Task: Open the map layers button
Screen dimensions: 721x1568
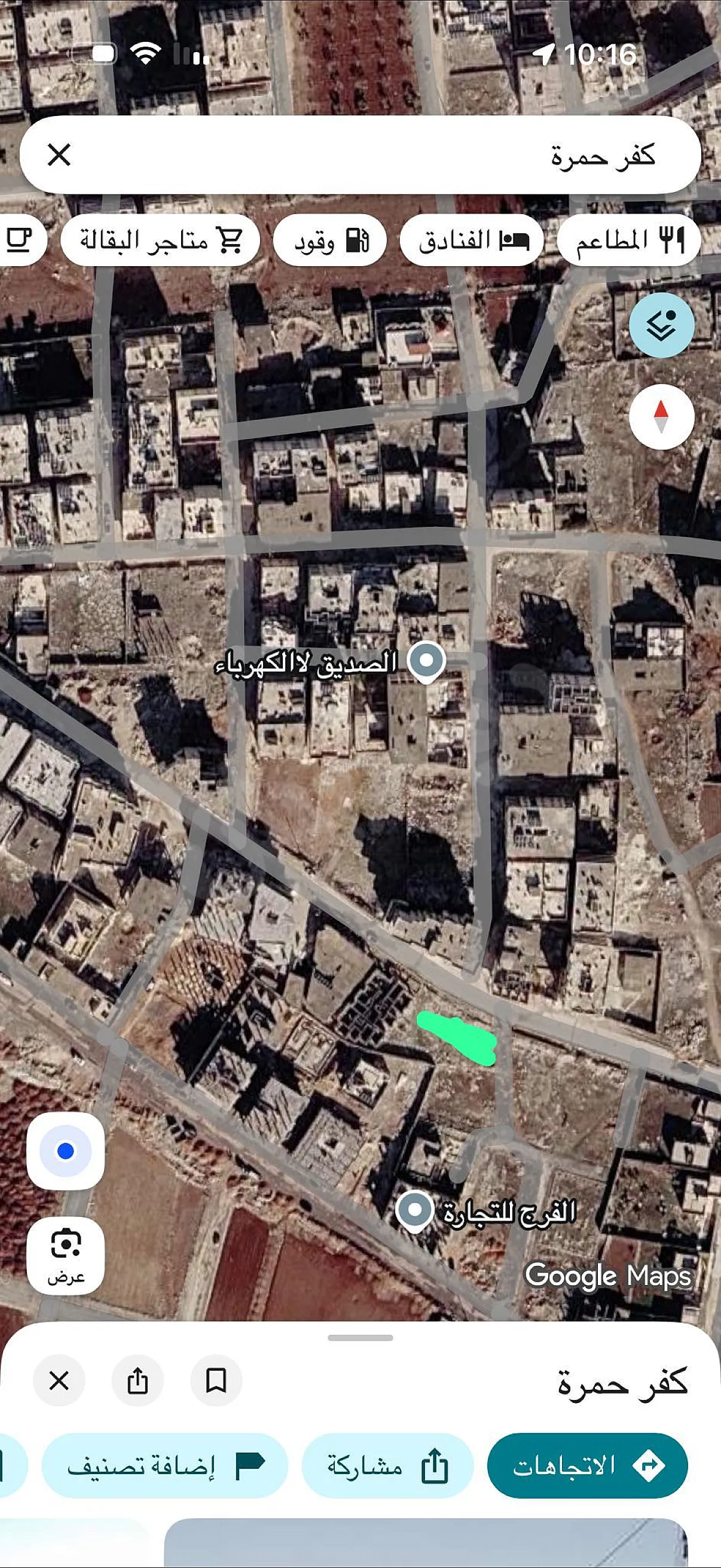Action: click(x=661, y=325)
